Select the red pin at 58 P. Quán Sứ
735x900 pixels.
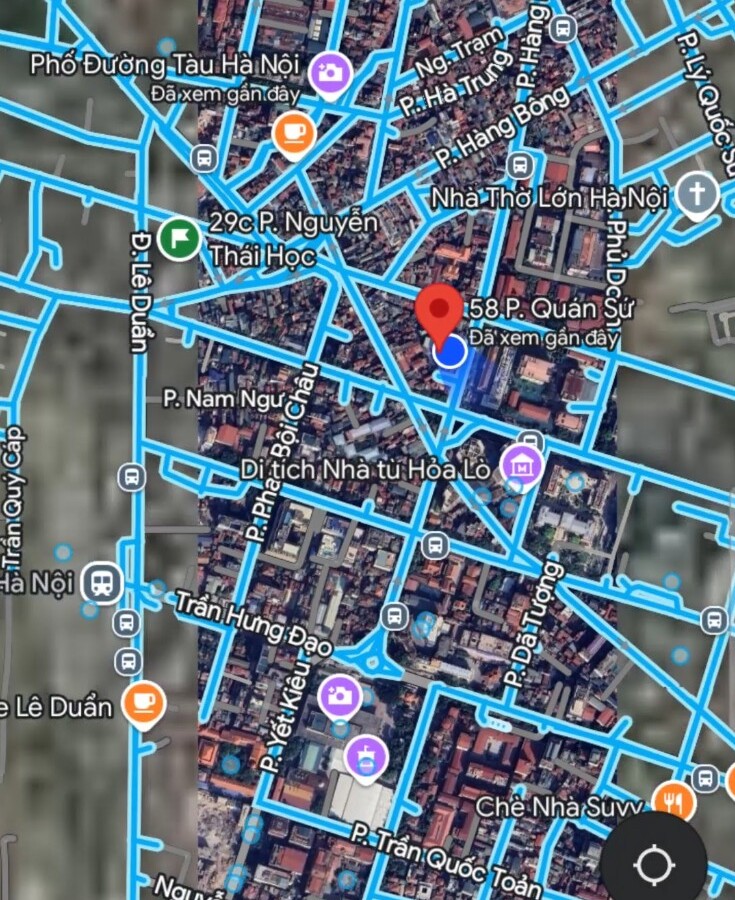tap(439, 312)
